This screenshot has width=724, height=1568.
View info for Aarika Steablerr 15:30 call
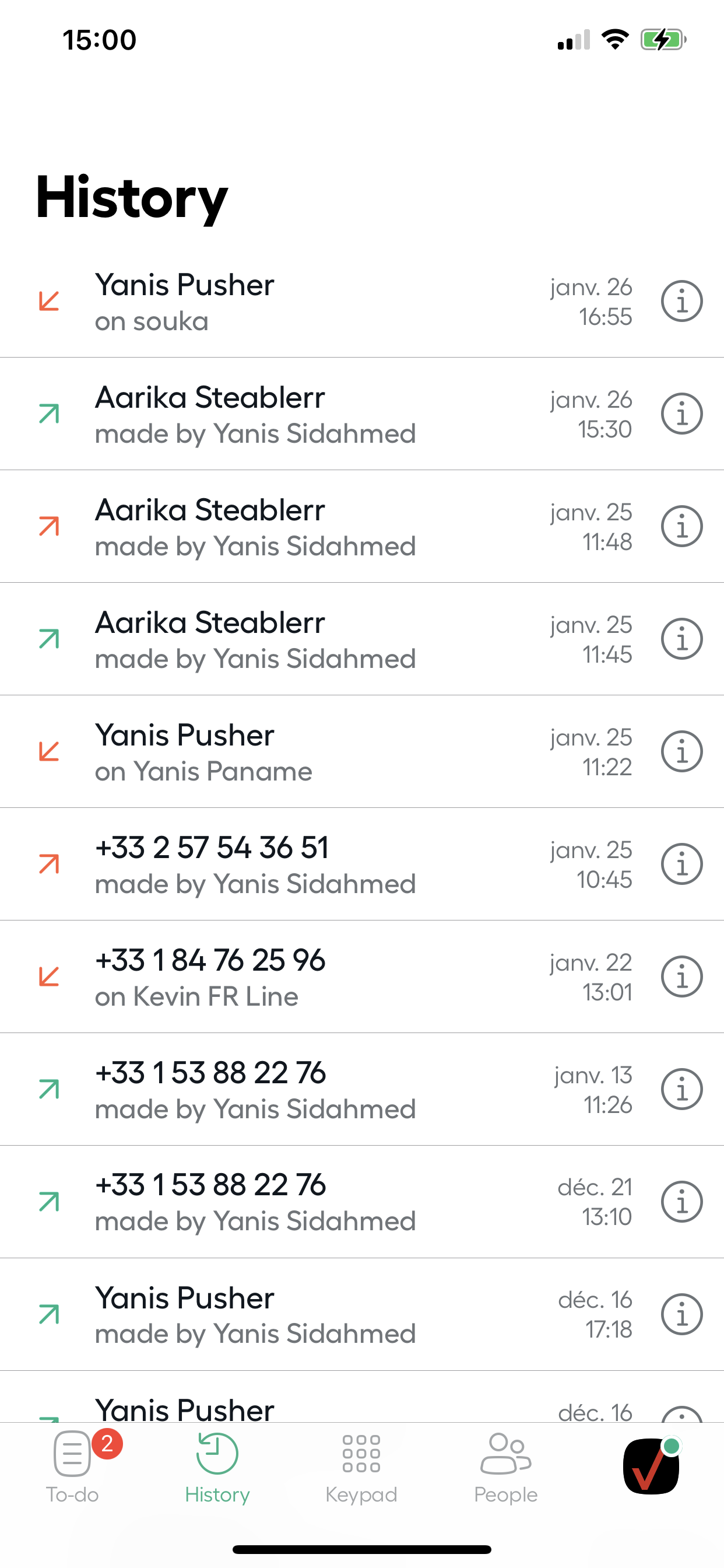click(x=681, y=414)
